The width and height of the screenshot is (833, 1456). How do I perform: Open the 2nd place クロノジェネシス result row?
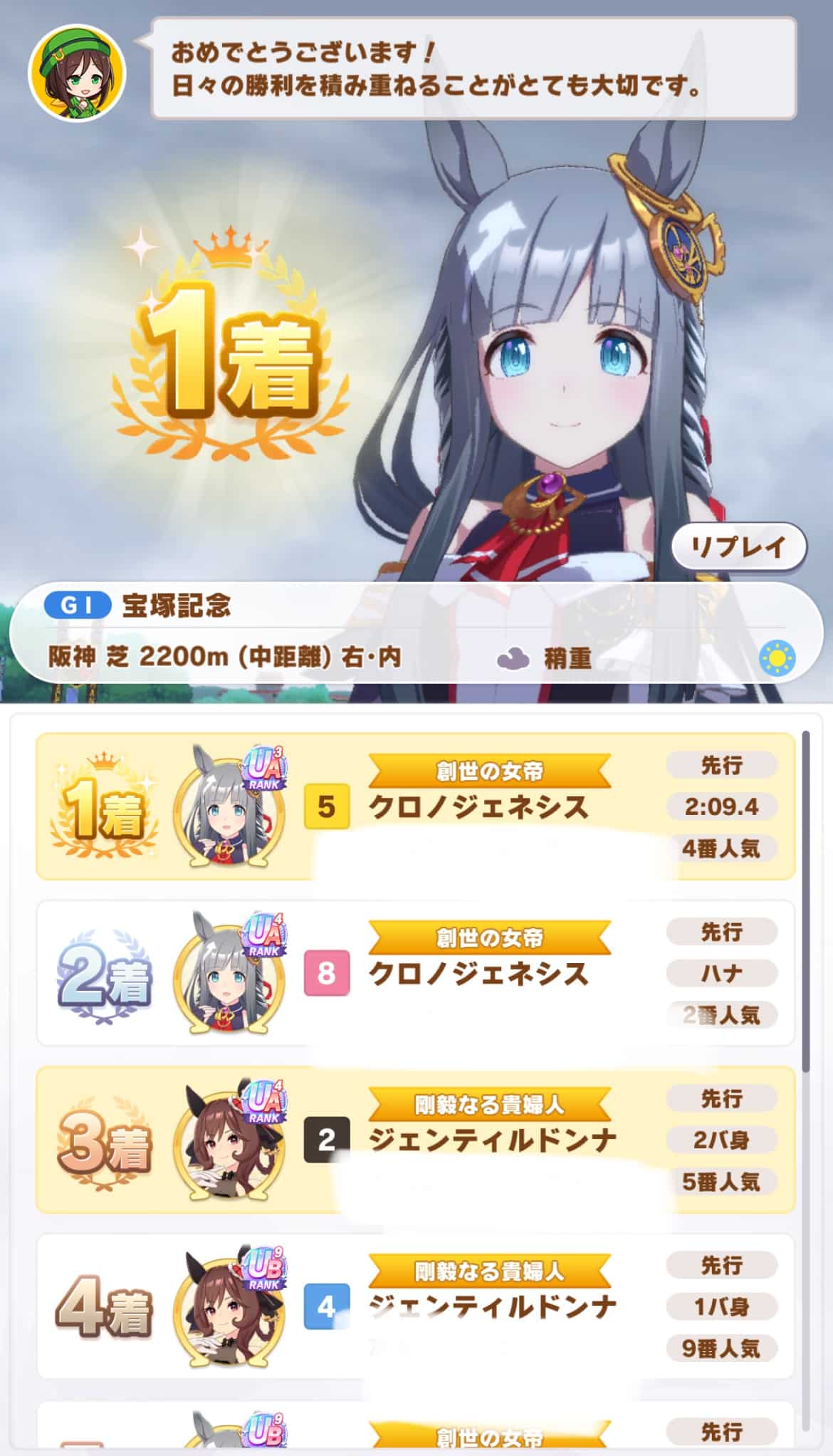pos(416,973)
